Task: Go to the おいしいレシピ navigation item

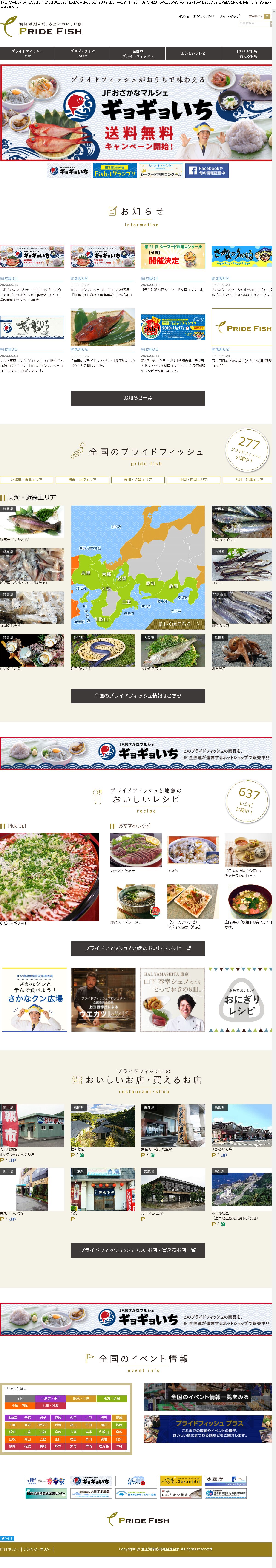Action: point(193,54)
